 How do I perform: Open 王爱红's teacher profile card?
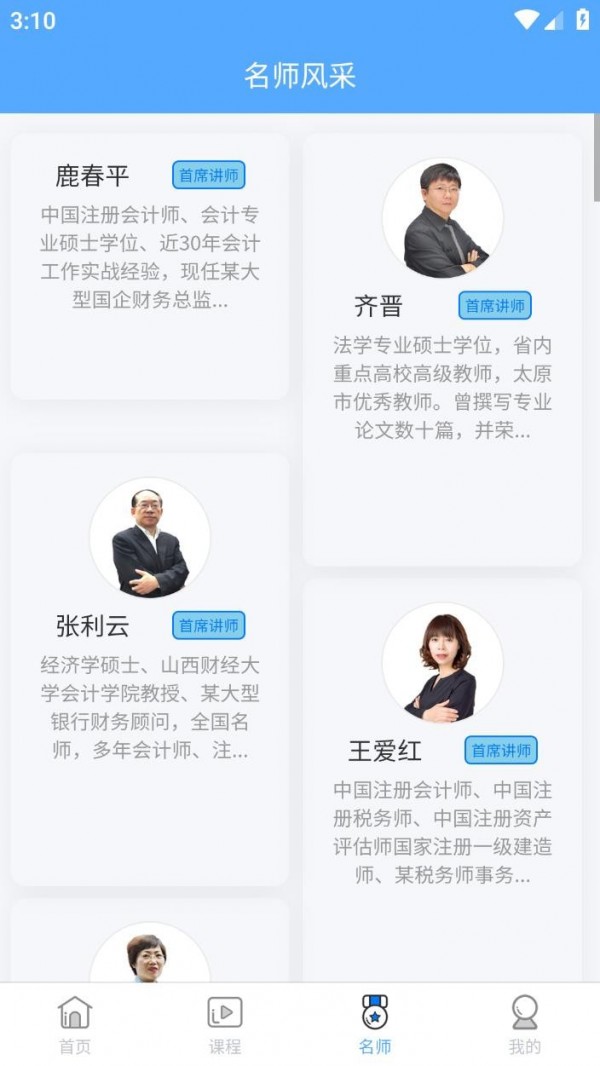coord(442,780)
